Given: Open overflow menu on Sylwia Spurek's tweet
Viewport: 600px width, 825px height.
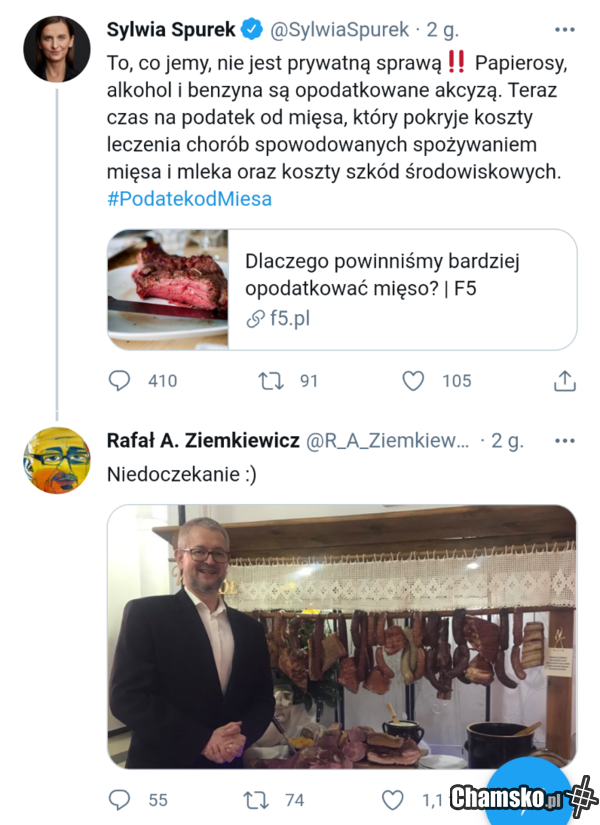Looking at the screenshot, I should click(565, 30).
